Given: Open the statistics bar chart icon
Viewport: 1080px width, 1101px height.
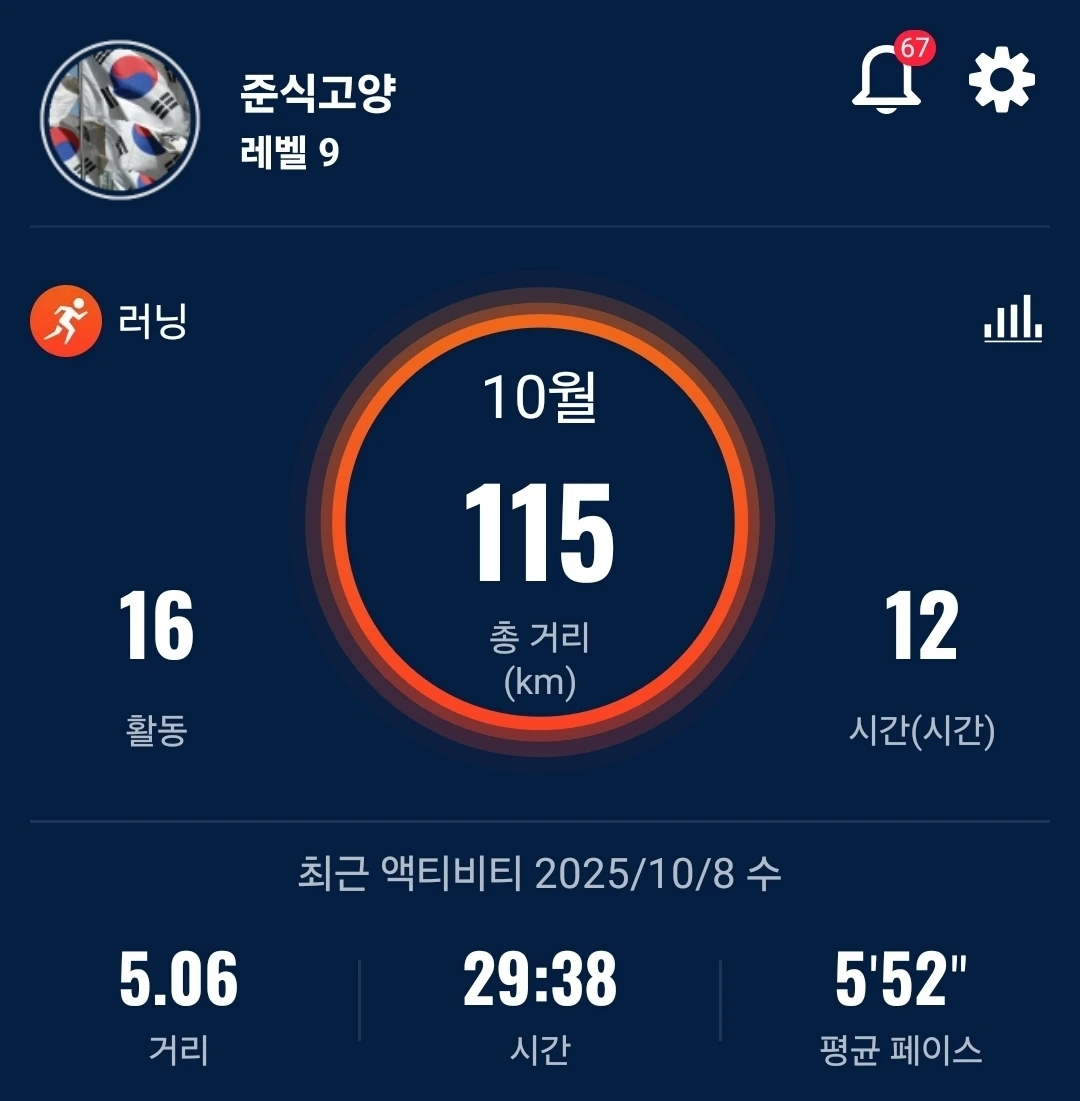Looking at the screenshot, I should (1013, 318).
